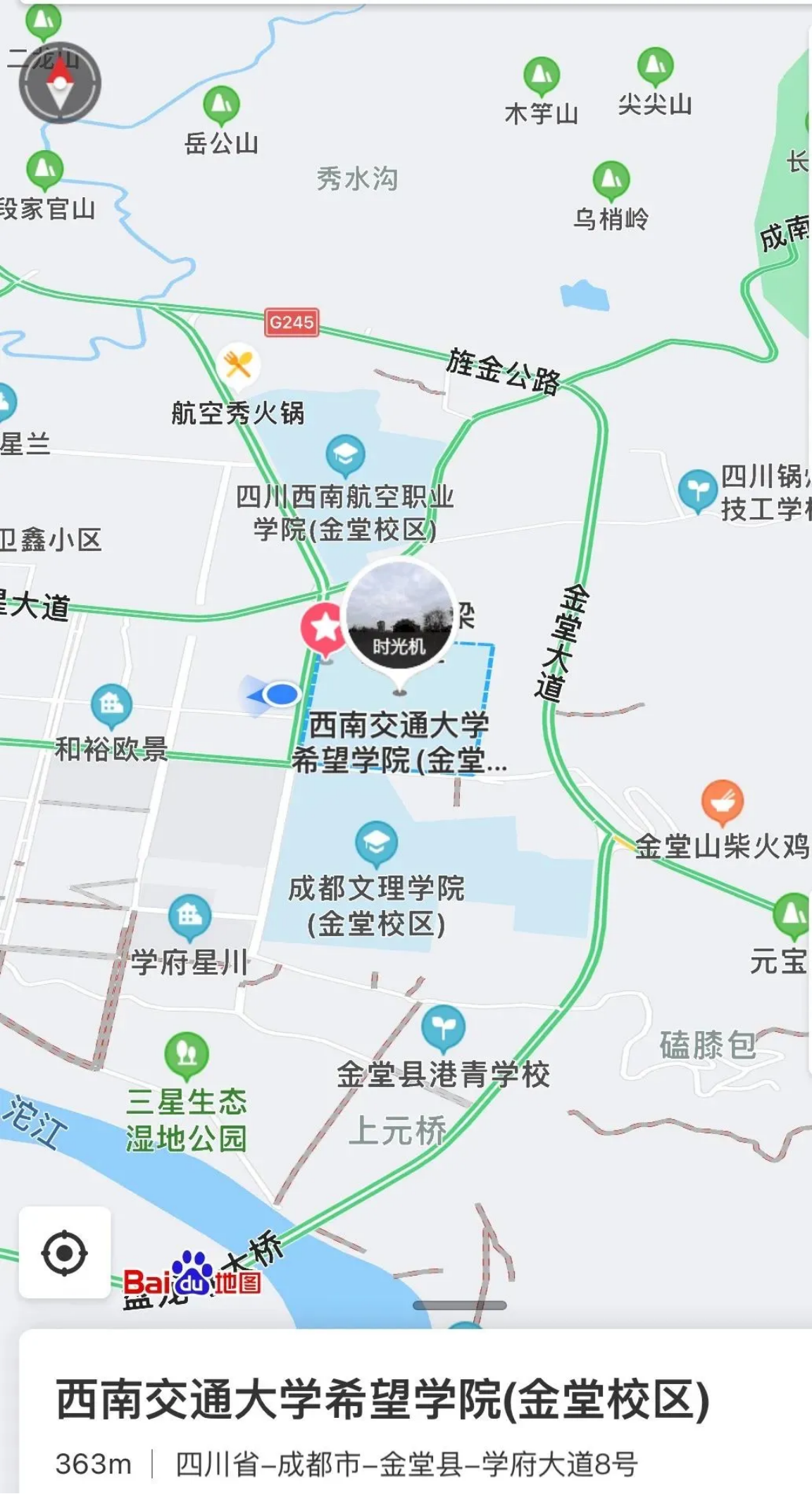Select the 航空秀火锅 restaurant marker
The height and width of the screenshot is (1494, 812).
(239, 364)
